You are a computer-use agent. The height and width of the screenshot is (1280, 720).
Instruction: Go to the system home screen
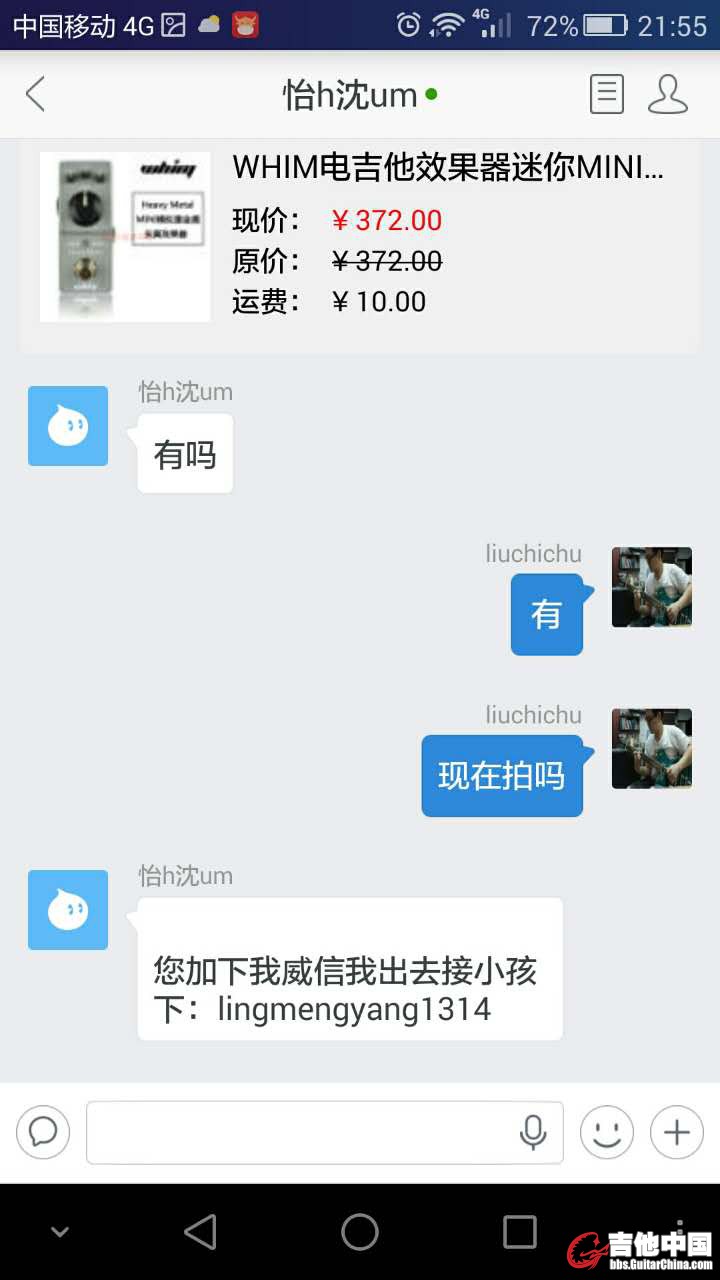(360, 1232)
